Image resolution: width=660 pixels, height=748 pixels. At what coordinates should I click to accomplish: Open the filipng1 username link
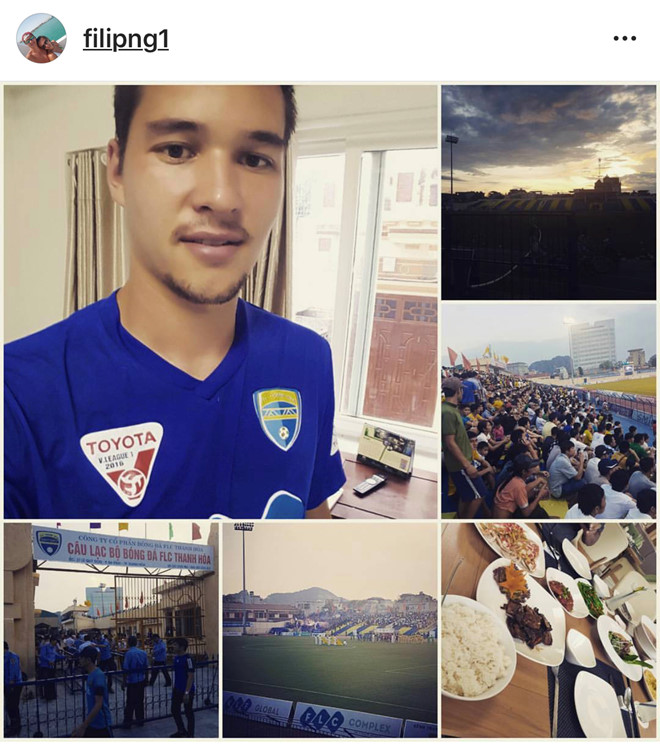point(125,39)
